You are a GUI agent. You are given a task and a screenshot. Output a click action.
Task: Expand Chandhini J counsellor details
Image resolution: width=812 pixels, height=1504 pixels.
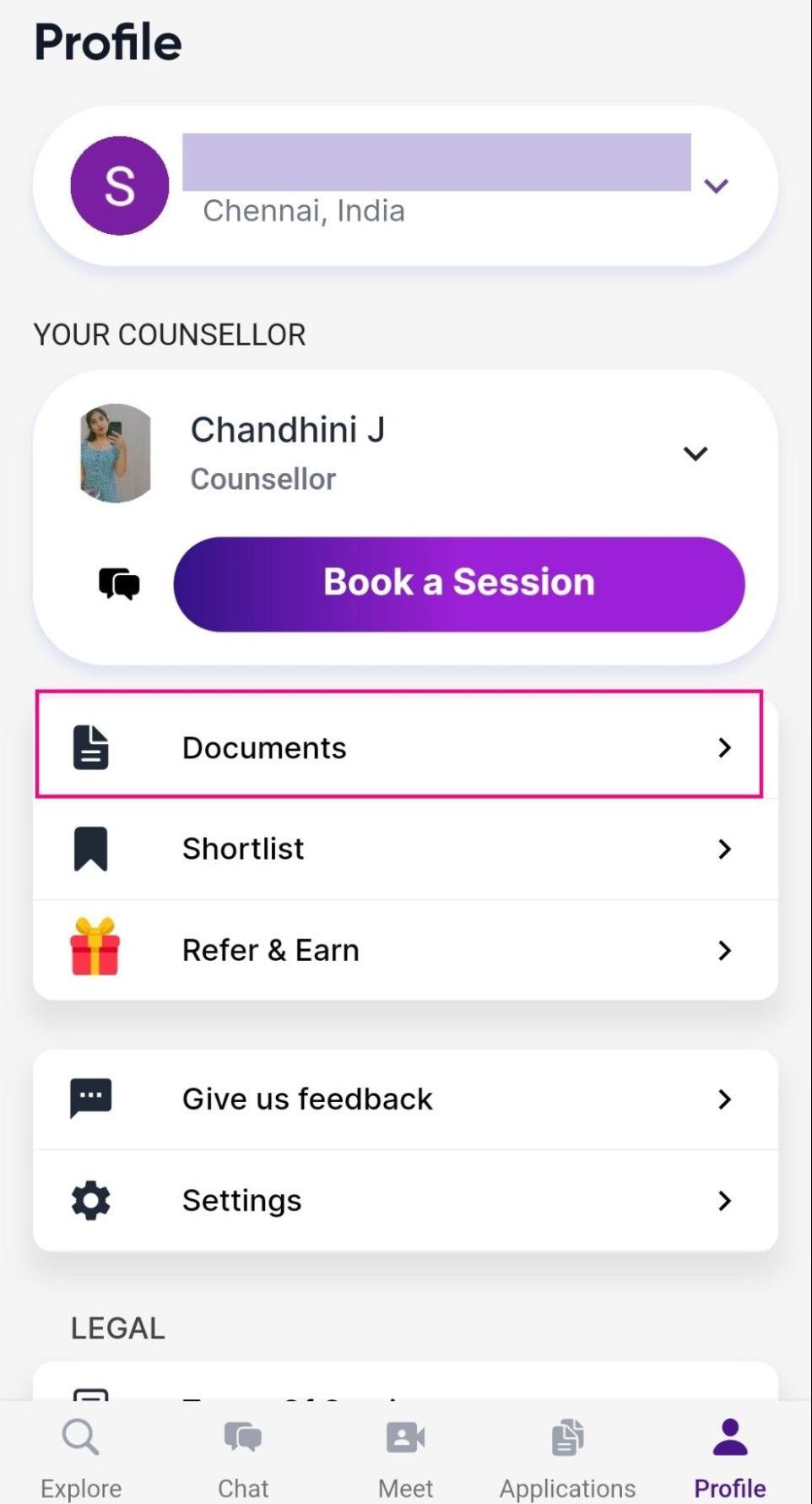click(695, 453)
